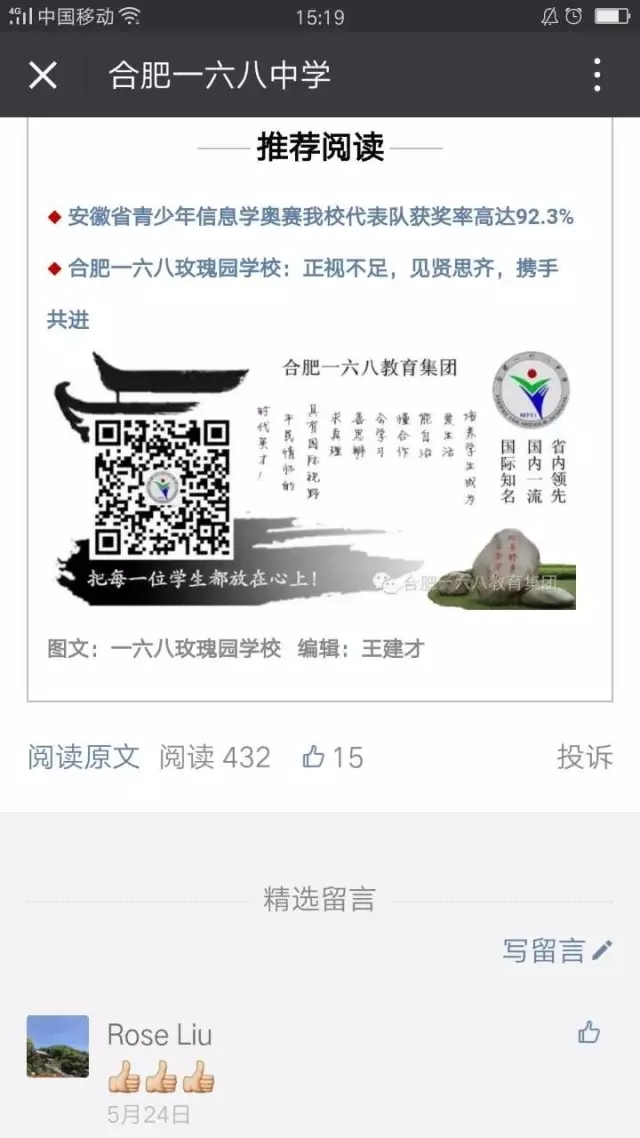
Task: Like Rose Liu's comment
Action: pos(589,1033)
